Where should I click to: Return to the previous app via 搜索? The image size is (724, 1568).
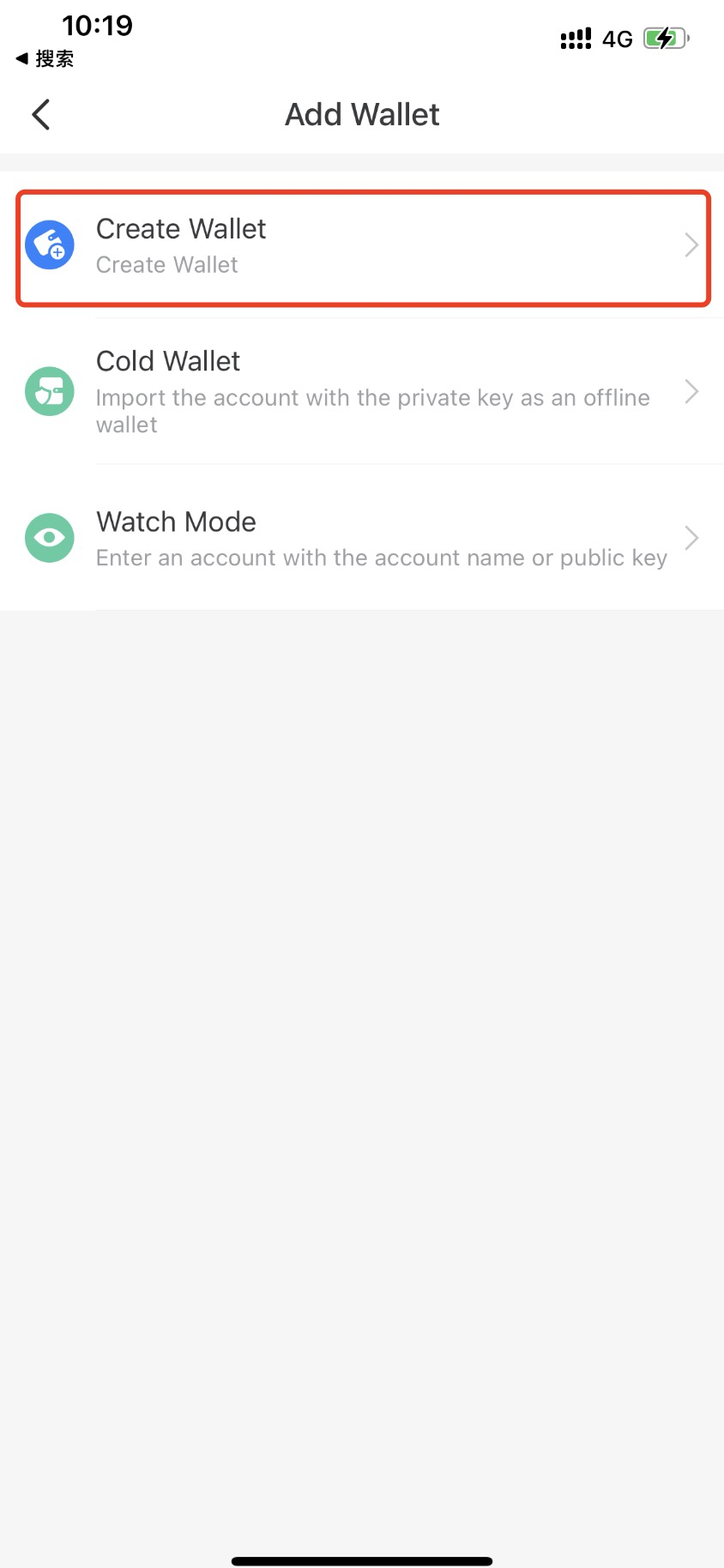click(x=45, y=58)
